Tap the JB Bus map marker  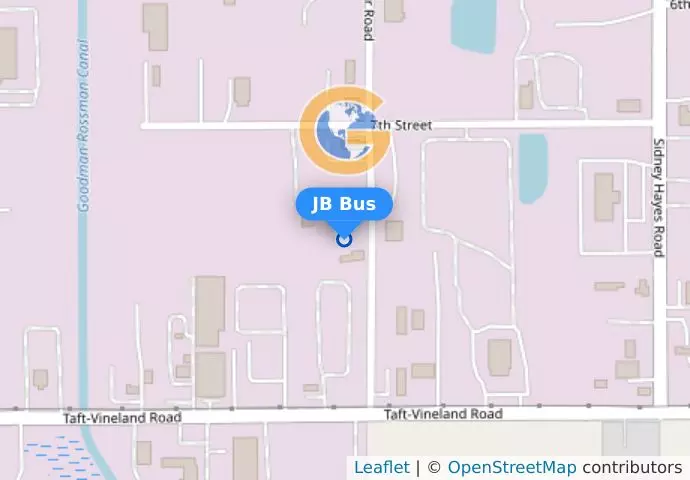tap(344, 239)
